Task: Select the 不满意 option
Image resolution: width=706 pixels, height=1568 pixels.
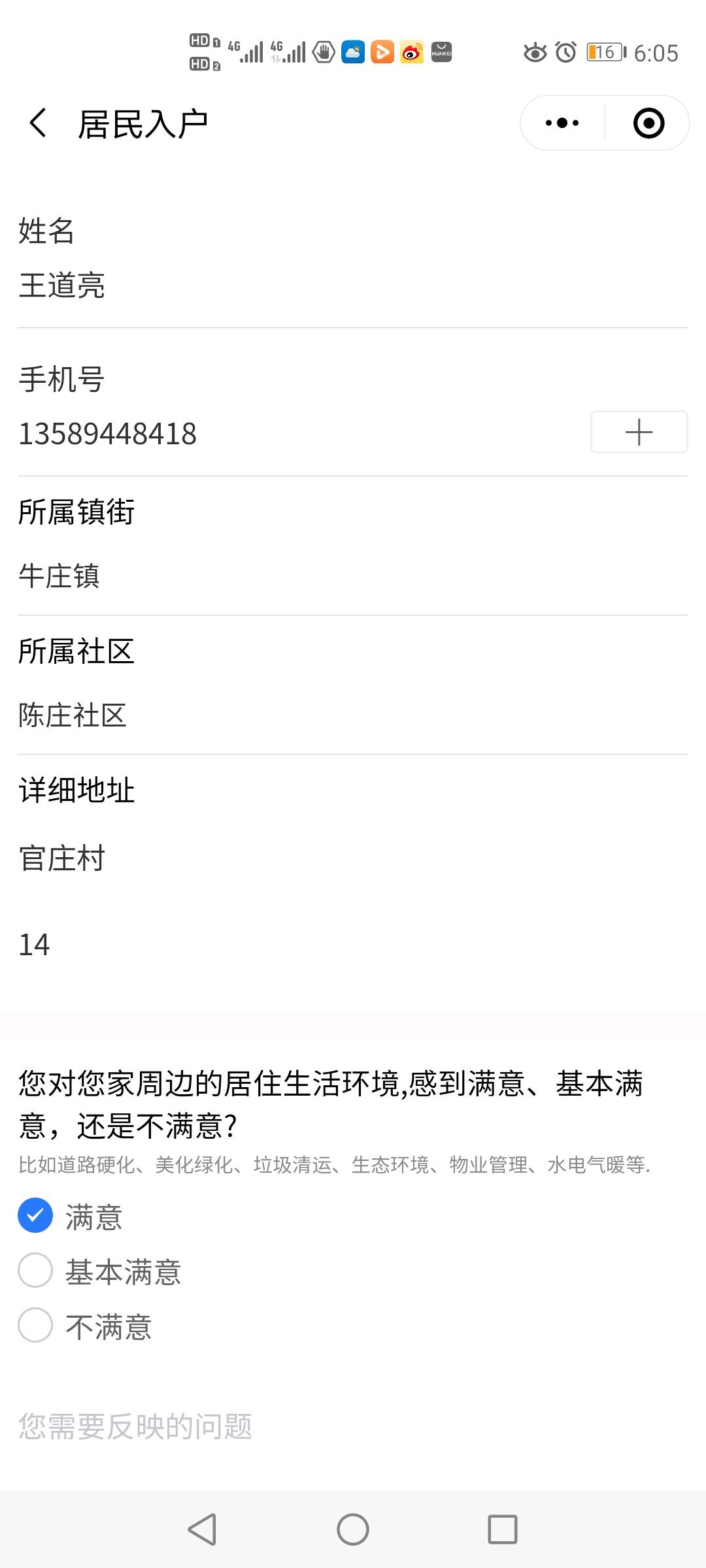Action: click(x=85, y=1326)
